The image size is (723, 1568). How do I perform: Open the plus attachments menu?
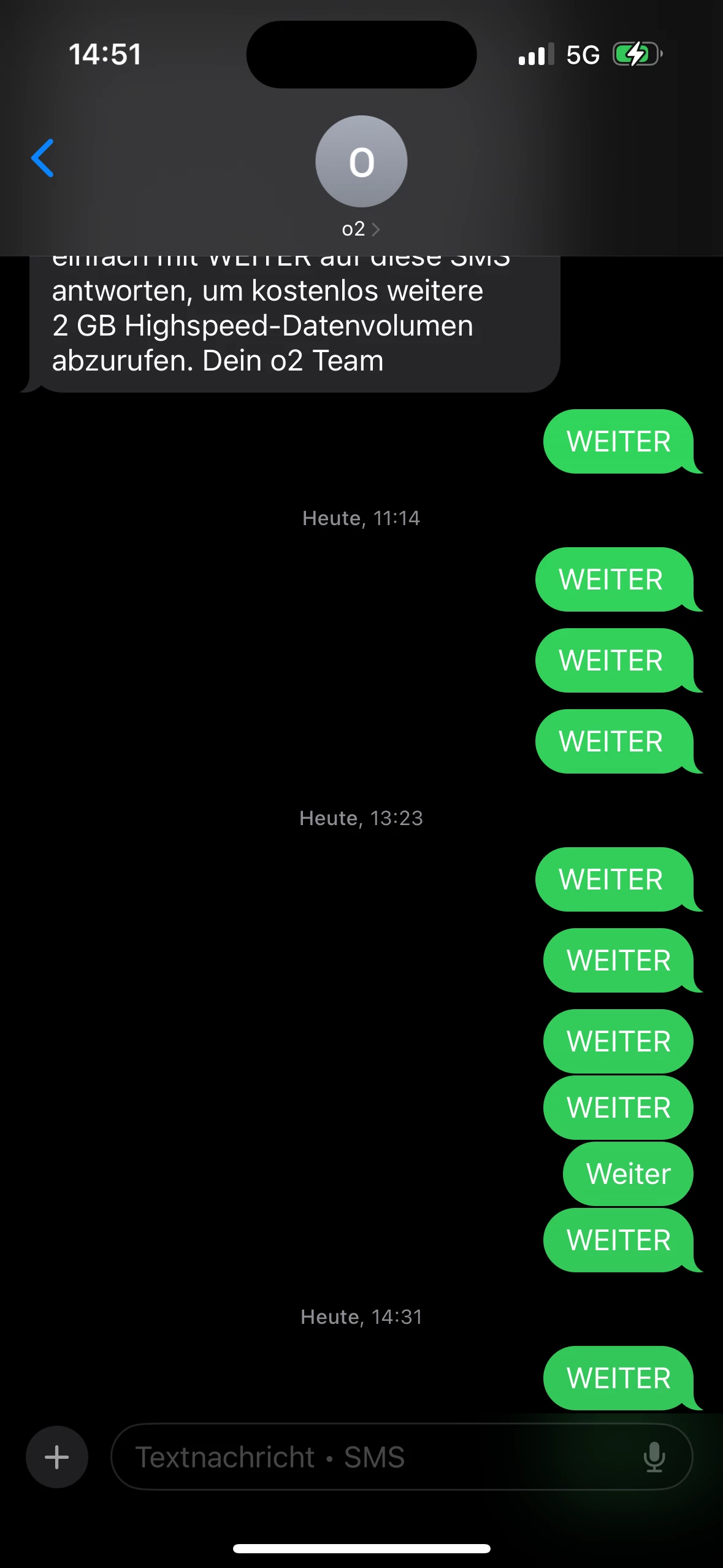57,1457
